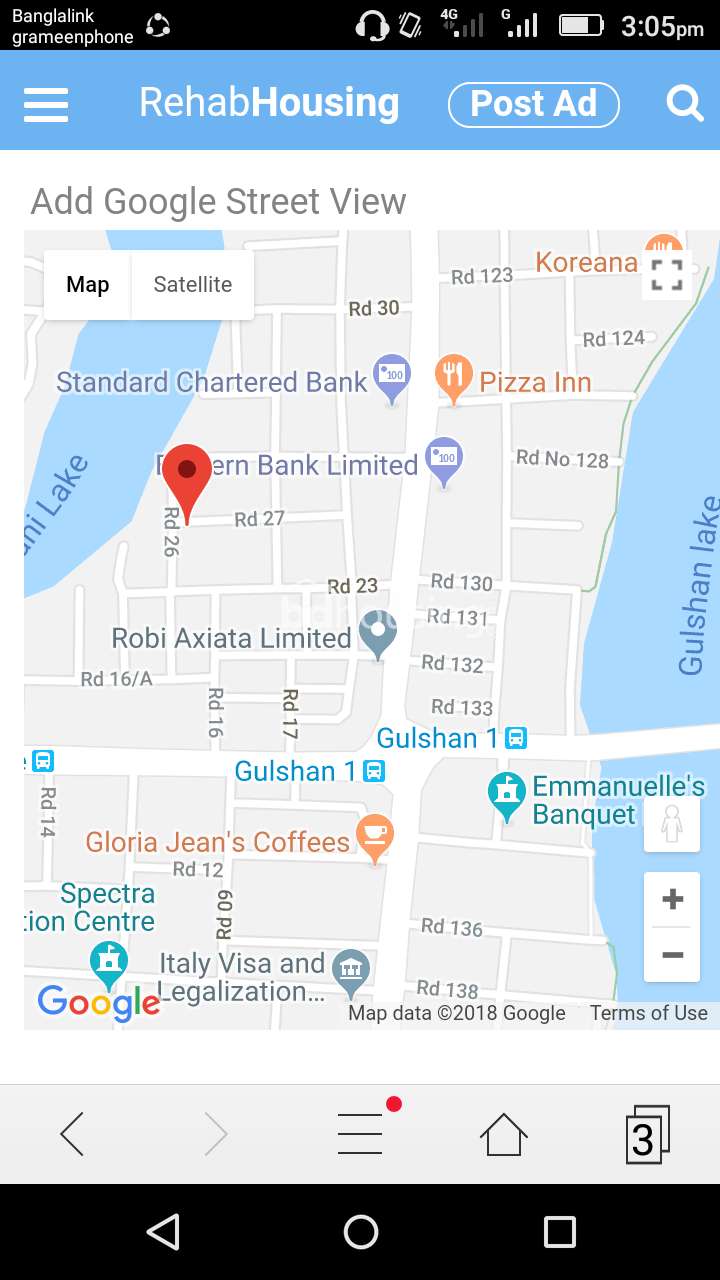Open the browser tabs switcher
This screenshot has height=1280, width=720.
tap(647, 1135)
